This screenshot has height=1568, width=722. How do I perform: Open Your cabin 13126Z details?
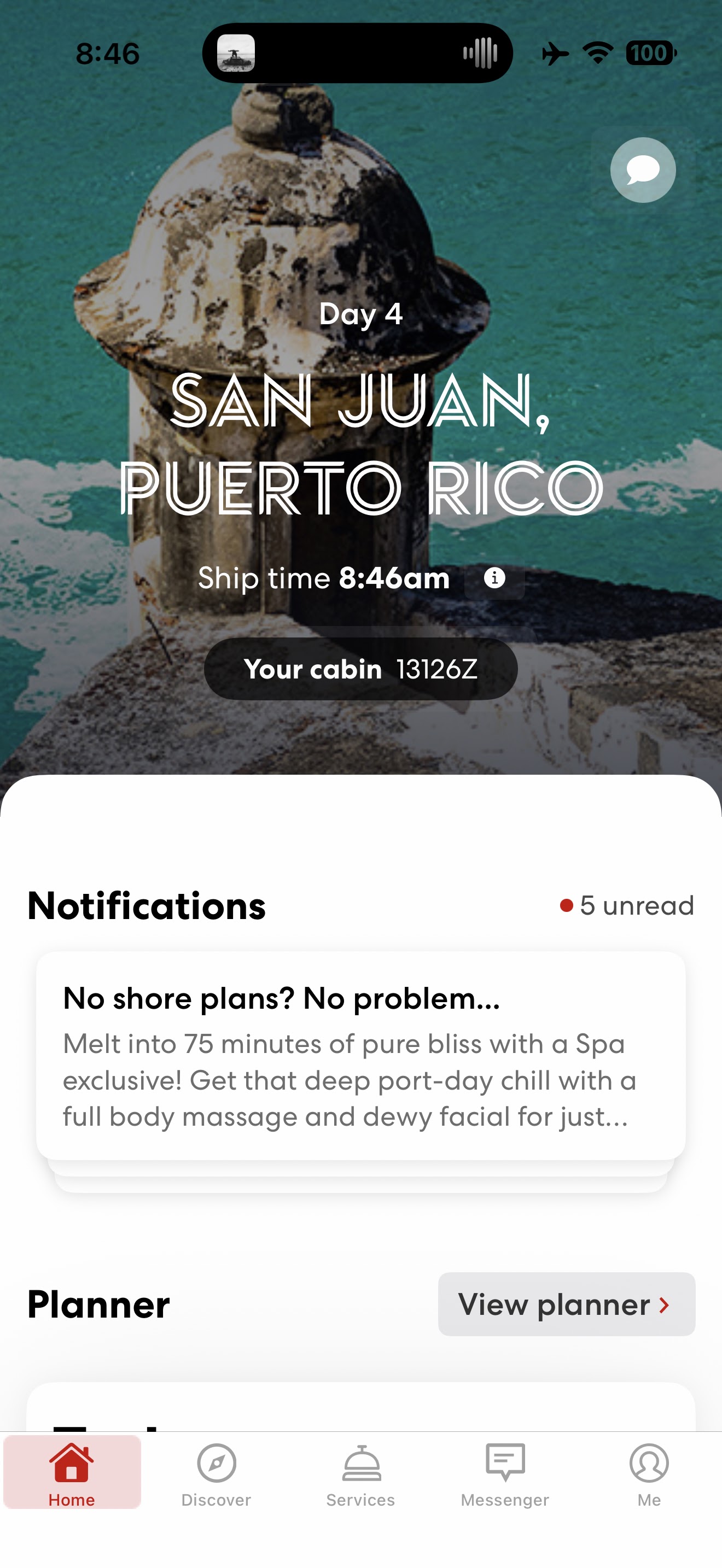pos(360,669)
